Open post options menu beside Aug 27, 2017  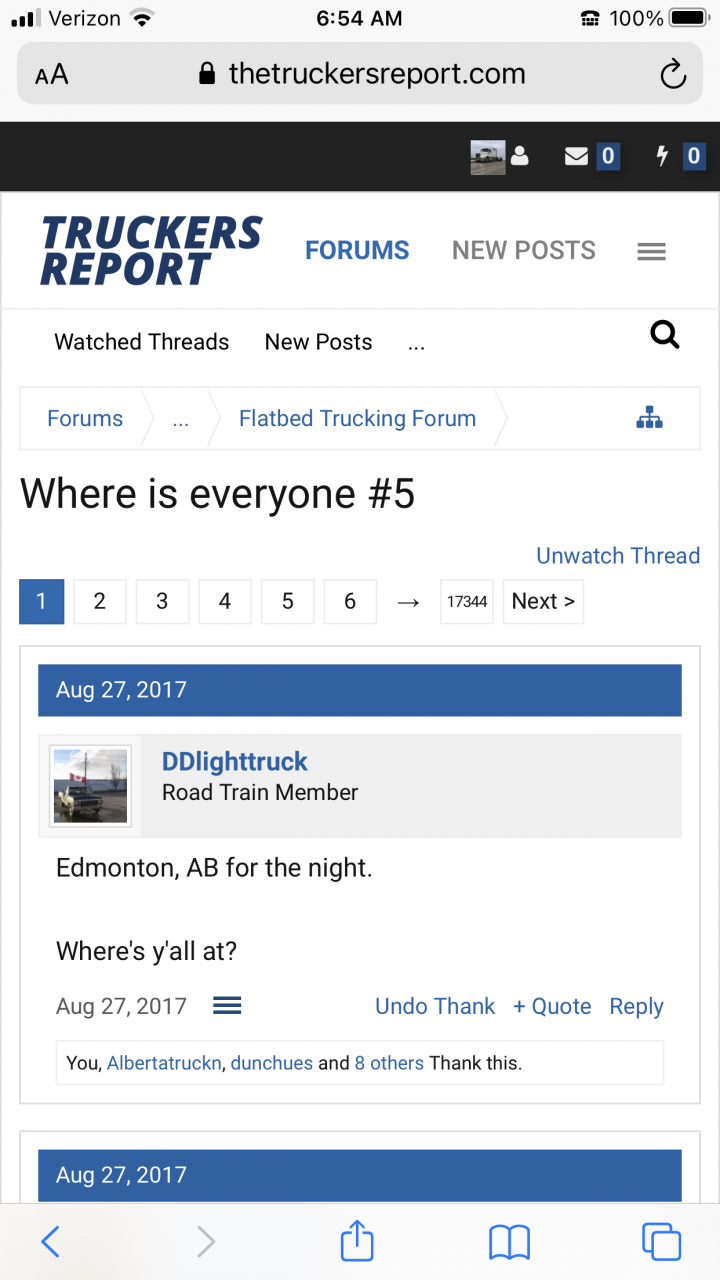click(227, 1006)
